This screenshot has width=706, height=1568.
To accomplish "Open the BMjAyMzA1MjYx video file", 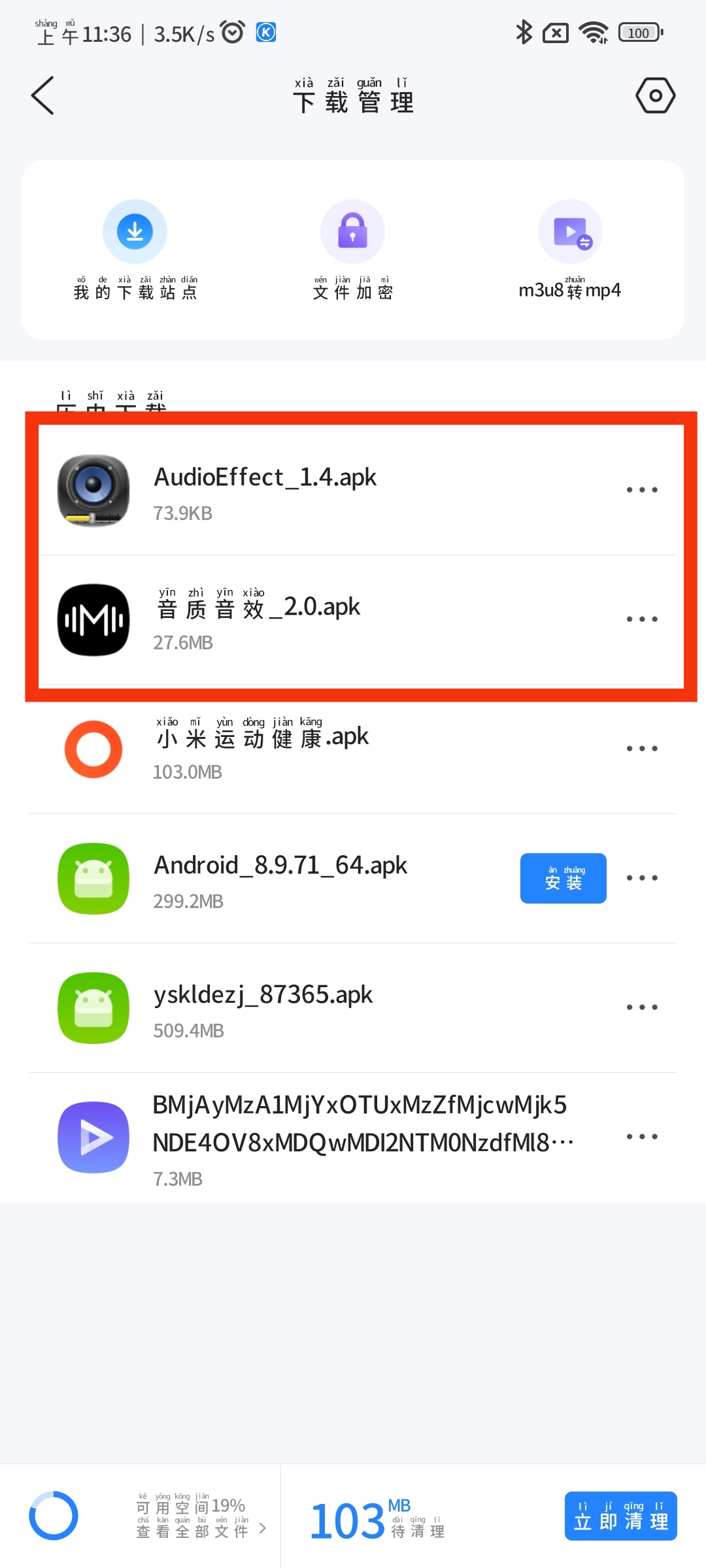I will (x=360, y=1138).
